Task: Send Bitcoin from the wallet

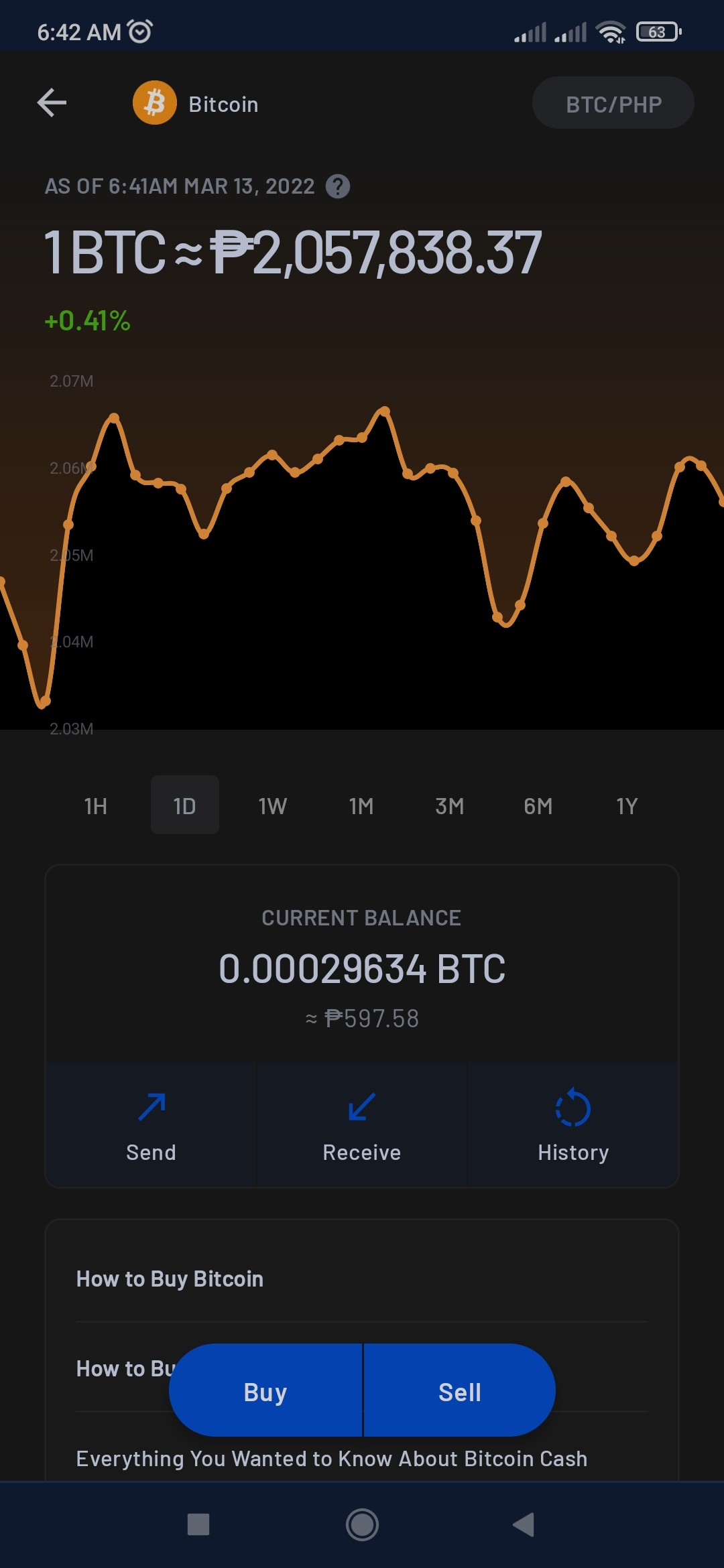Action: click(x=151, y=1126)
